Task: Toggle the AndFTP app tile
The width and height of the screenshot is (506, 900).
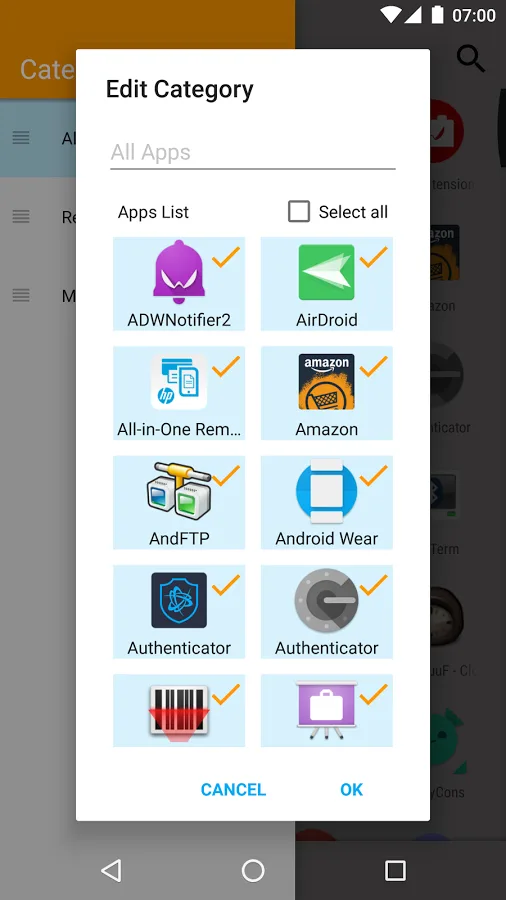Action: (x=179, y=502)
